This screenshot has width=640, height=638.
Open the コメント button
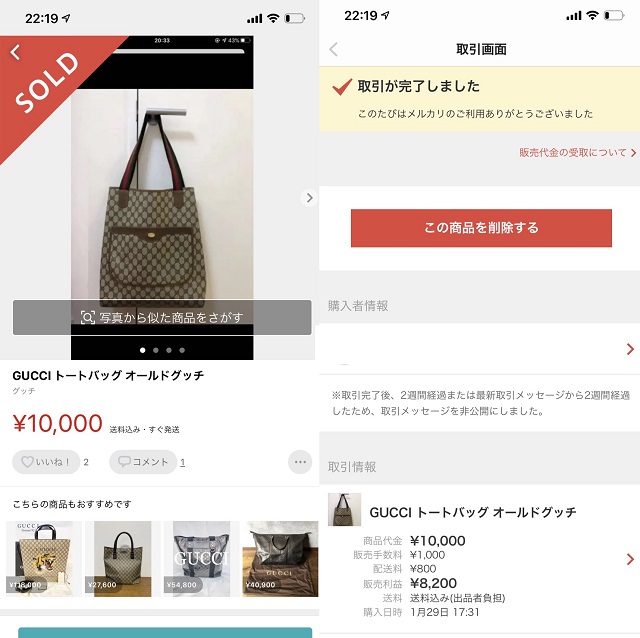(x=143, y=462)
